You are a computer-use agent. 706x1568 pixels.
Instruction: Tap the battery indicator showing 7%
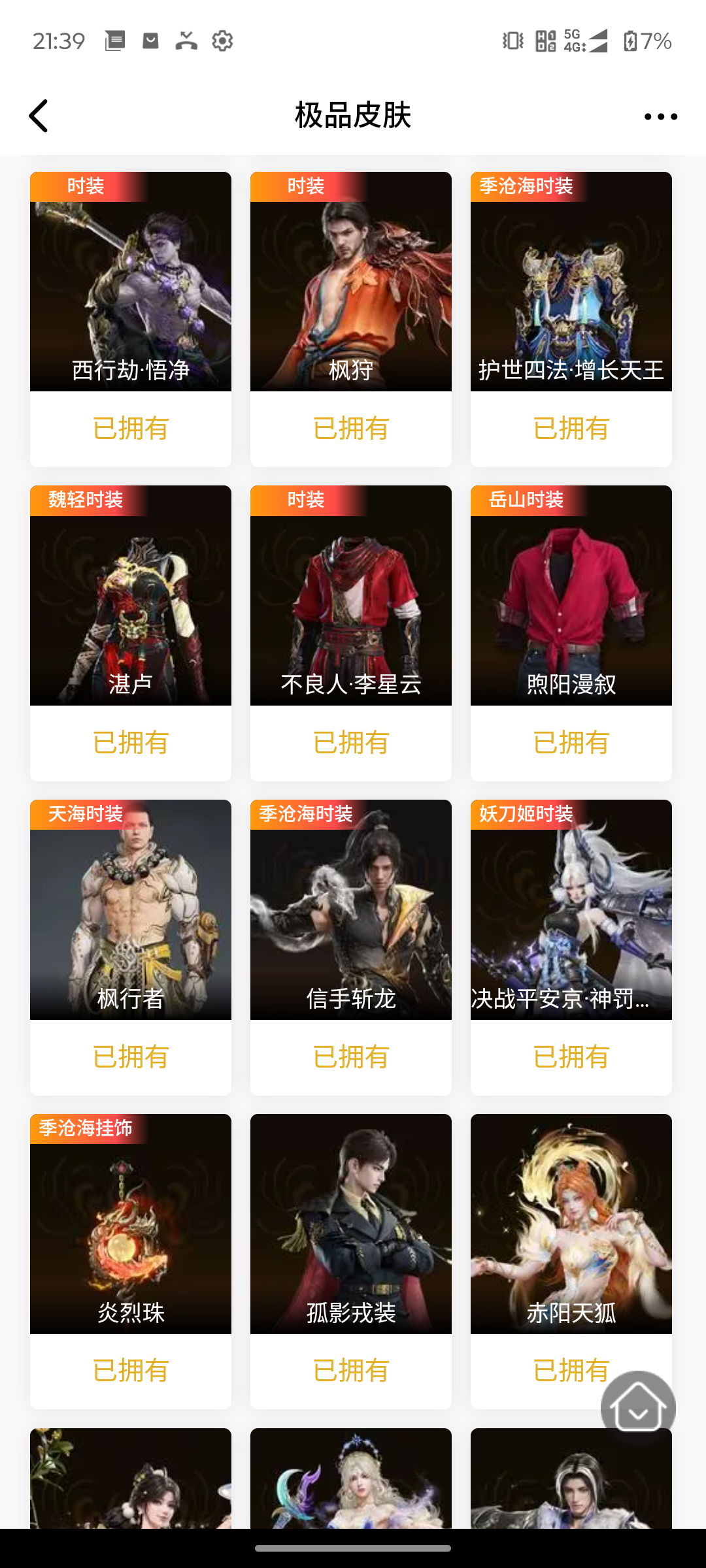pyautogui.click(x=644, y=41)
